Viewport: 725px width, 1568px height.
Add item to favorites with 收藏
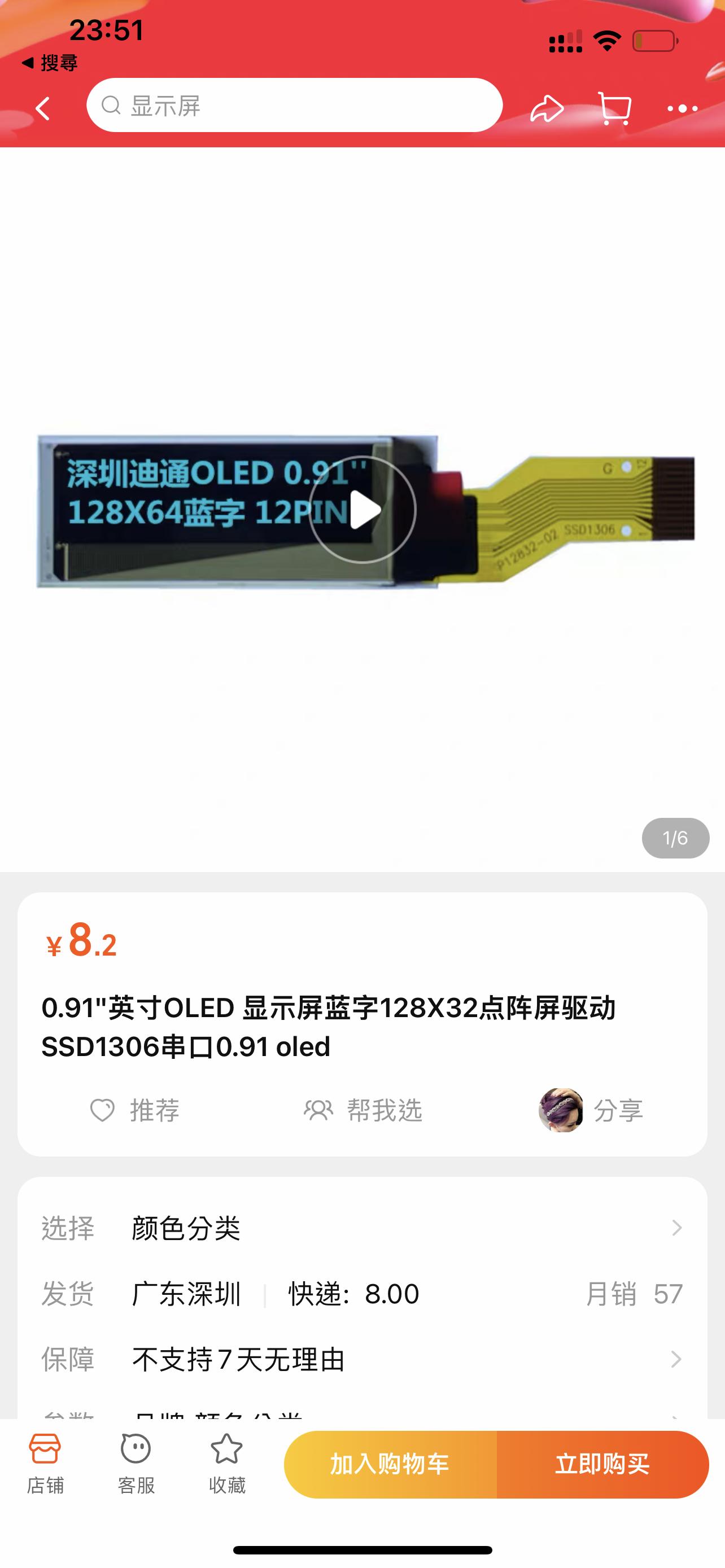tap(226, 1464)
